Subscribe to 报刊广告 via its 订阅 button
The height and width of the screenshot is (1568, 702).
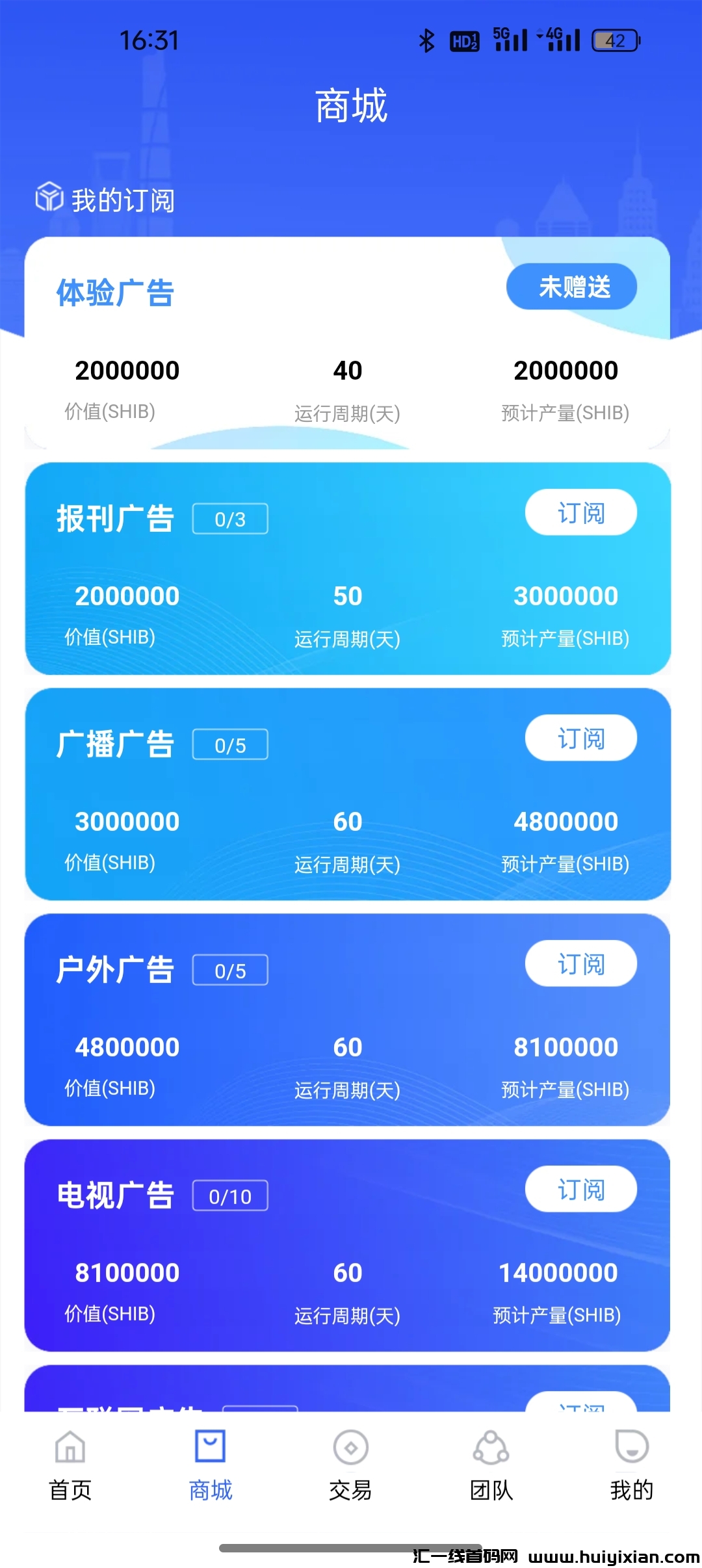tap(580, 513)
